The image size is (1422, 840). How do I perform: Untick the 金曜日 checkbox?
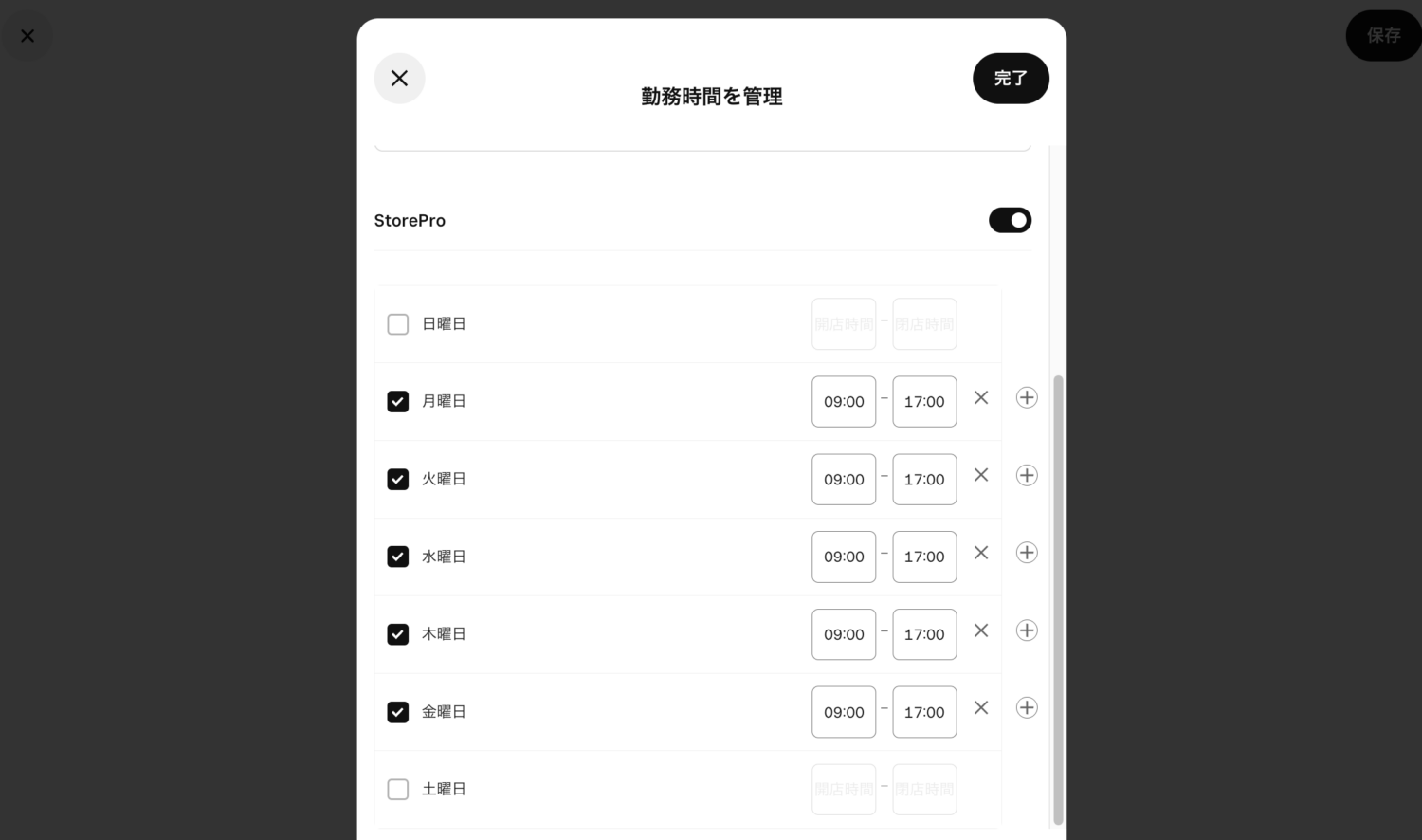(x=398, y=712)
